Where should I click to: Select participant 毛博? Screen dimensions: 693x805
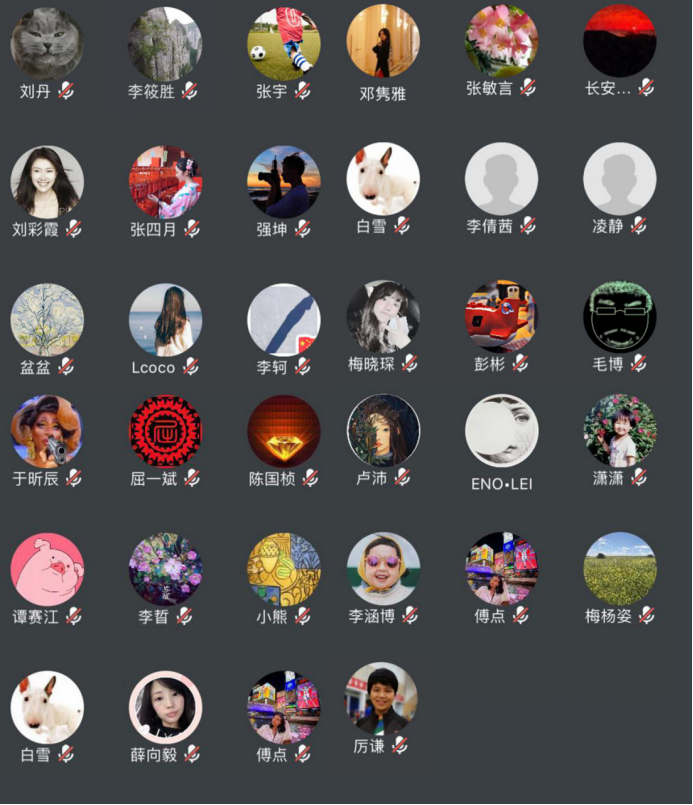point(620,317)
